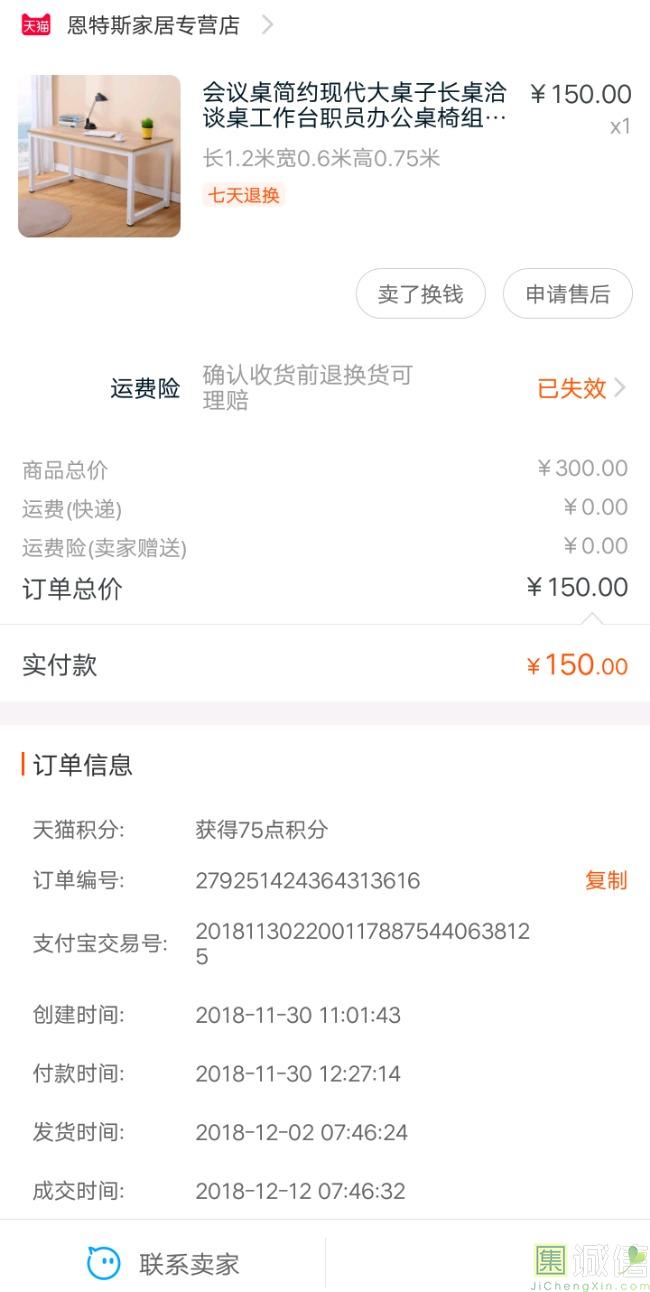Copy the order number with 复制

pyautogui.click(x=606, y=880)
